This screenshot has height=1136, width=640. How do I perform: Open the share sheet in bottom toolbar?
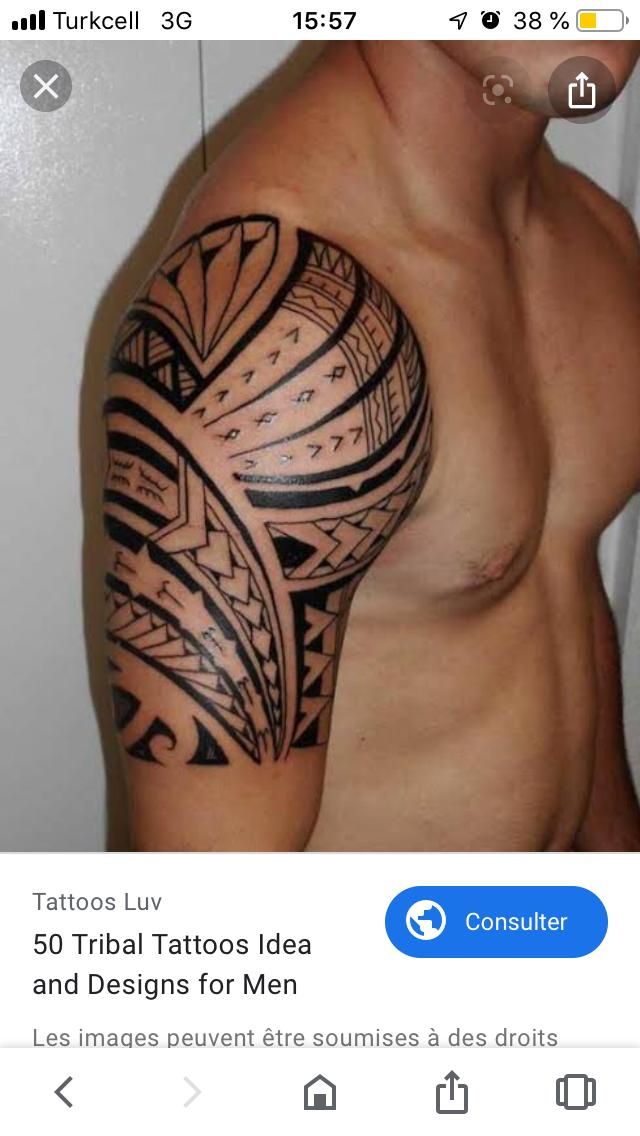(x=451, y=1091)
